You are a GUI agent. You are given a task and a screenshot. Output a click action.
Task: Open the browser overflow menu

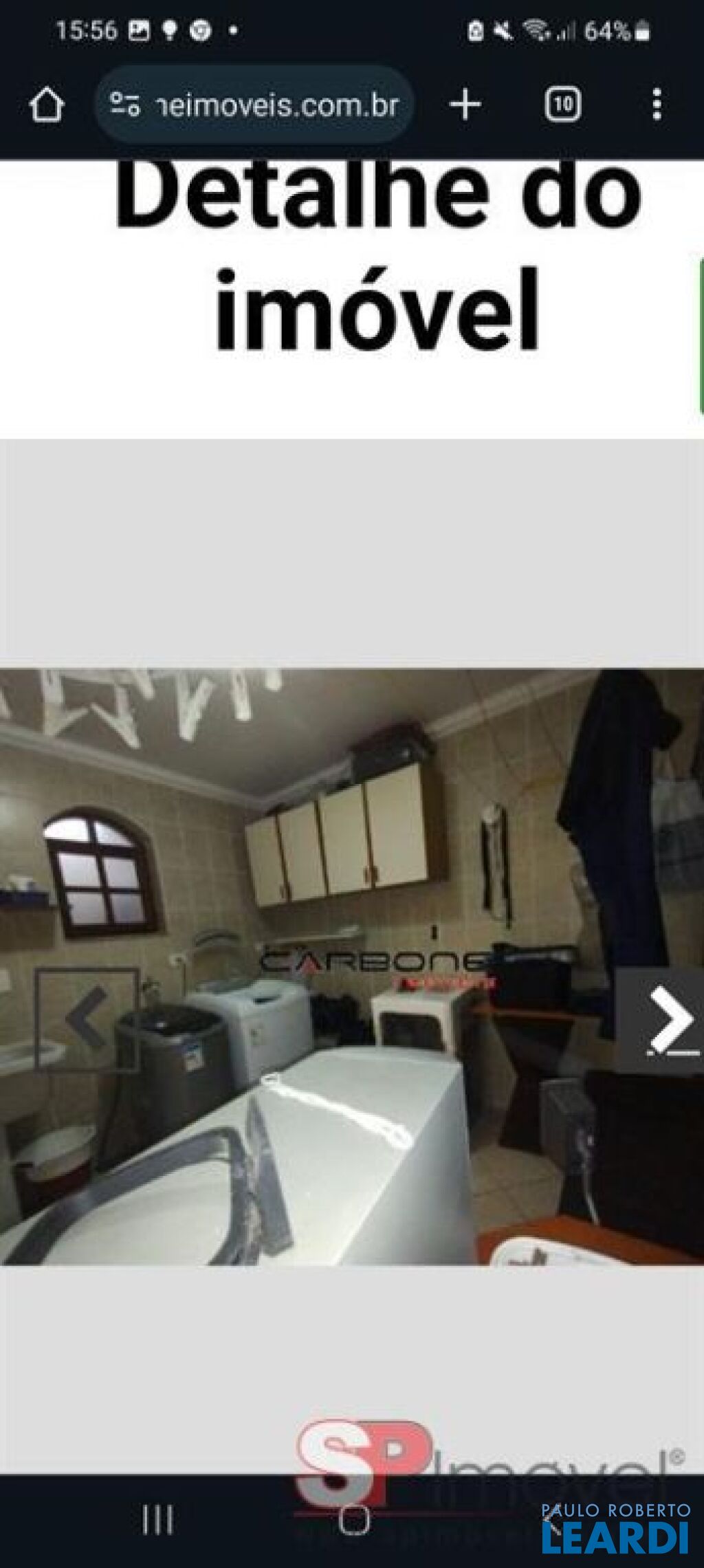pos(657,105)
